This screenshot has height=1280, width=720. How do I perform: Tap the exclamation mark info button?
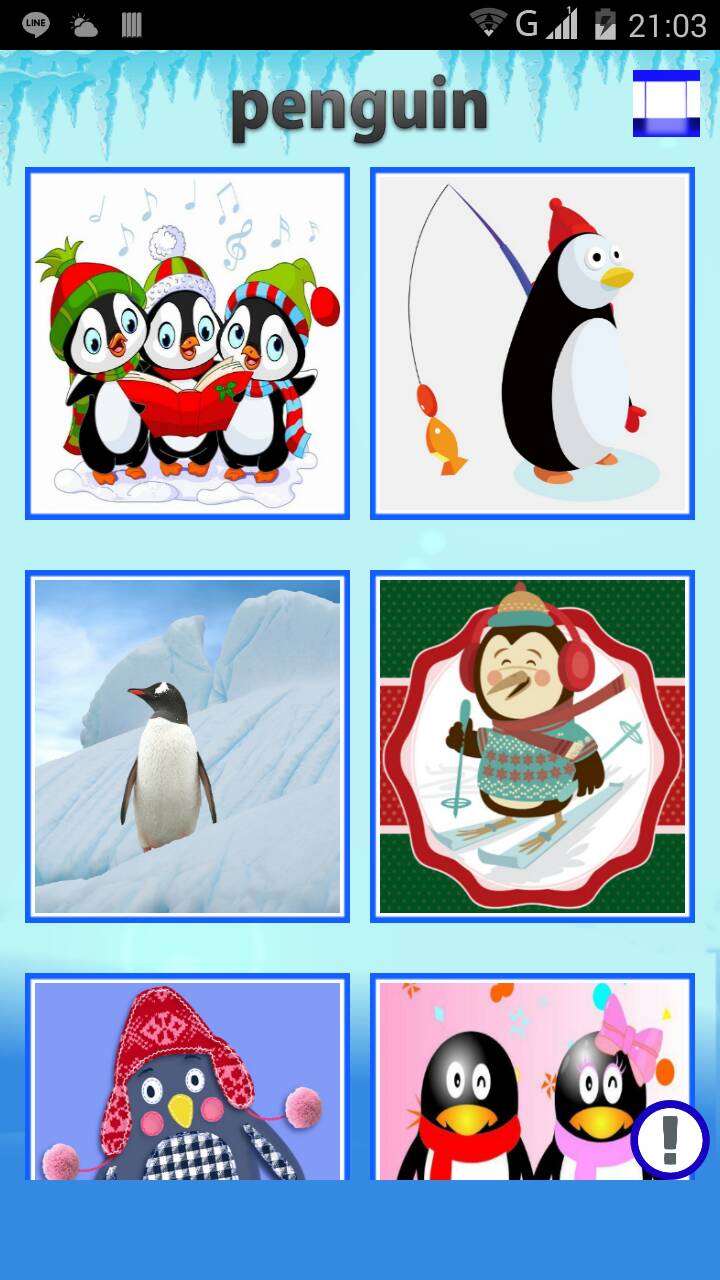[670, 1139]
